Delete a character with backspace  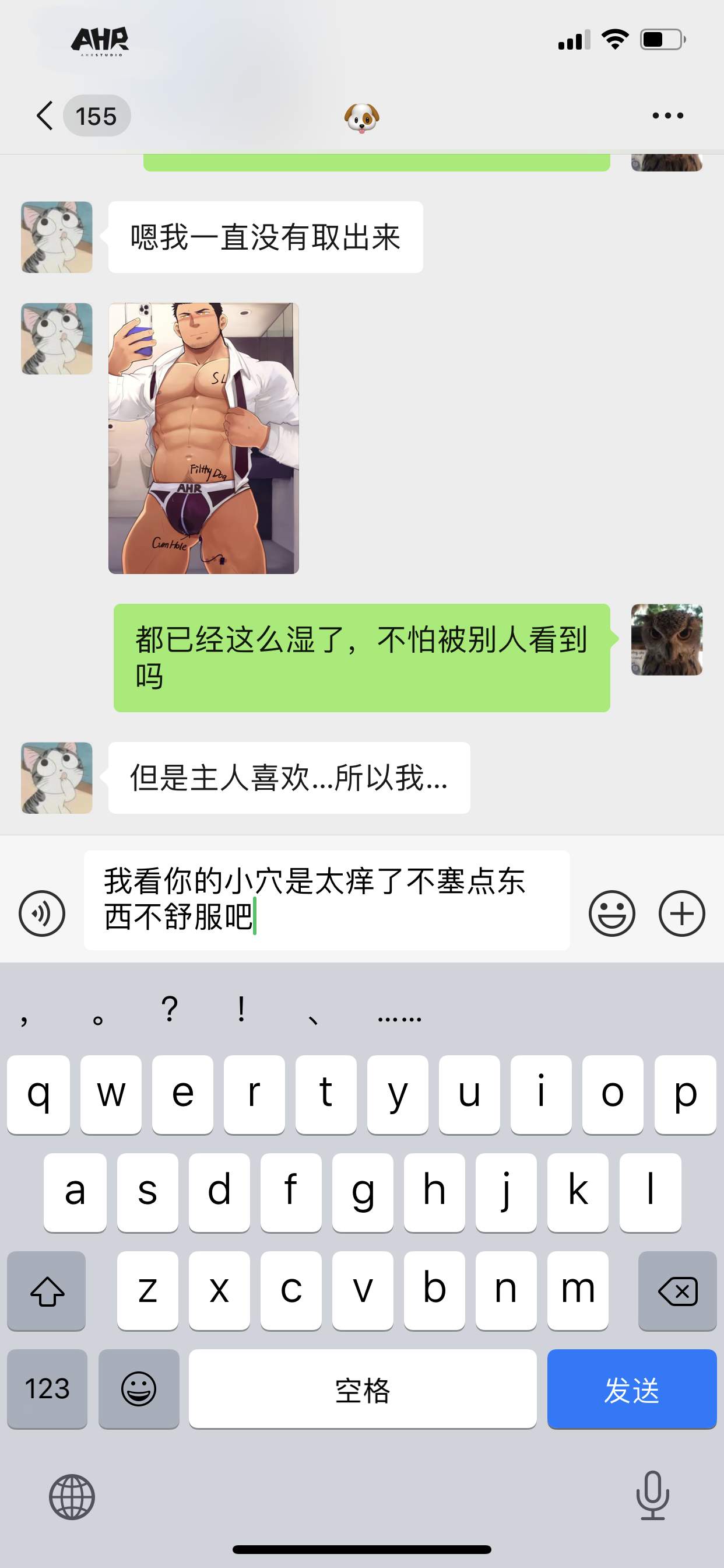pyautogui.click(x=677, y=1290)
